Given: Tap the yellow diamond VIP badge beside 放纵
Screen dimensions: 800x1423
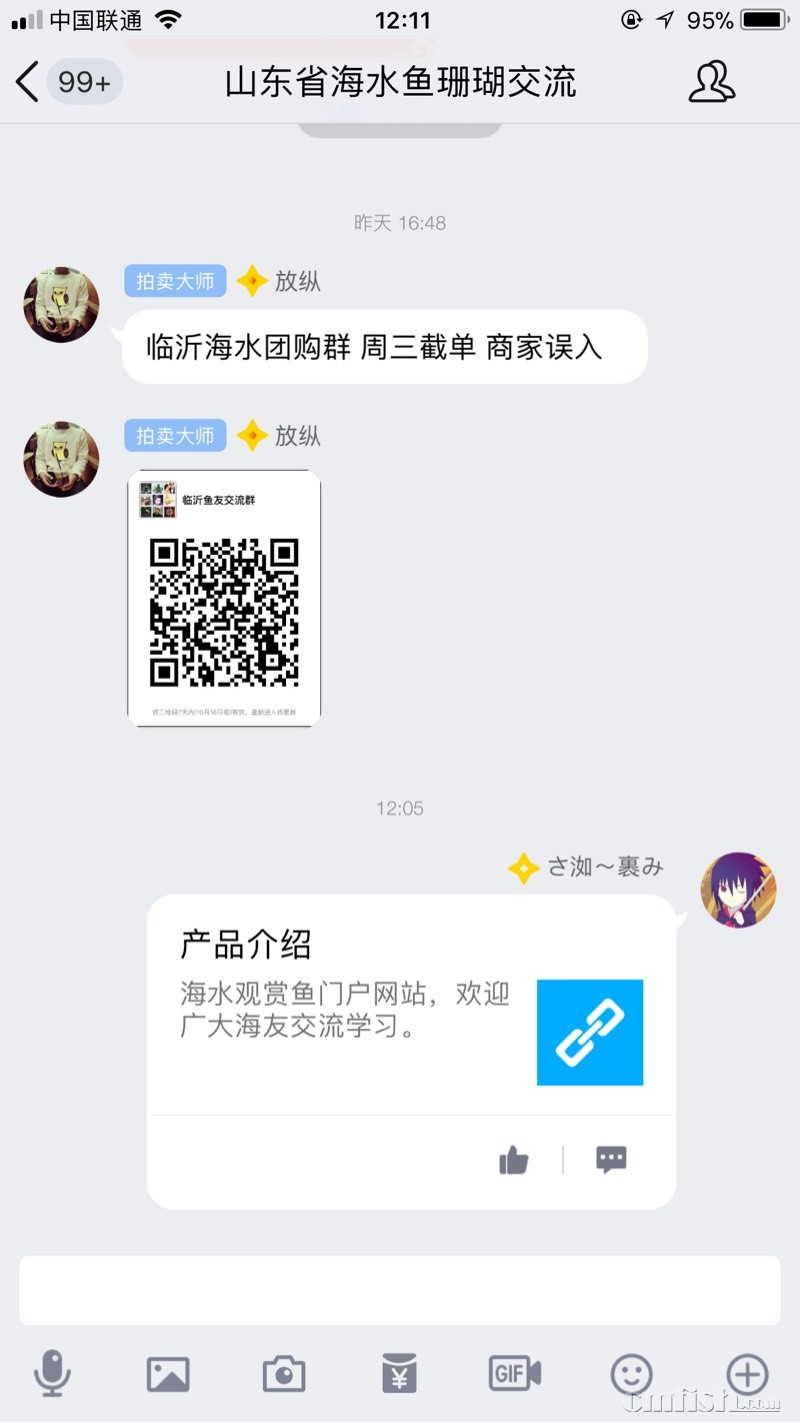Looking at the screenshot, I should pyautogui.click(x=253, y=281).
